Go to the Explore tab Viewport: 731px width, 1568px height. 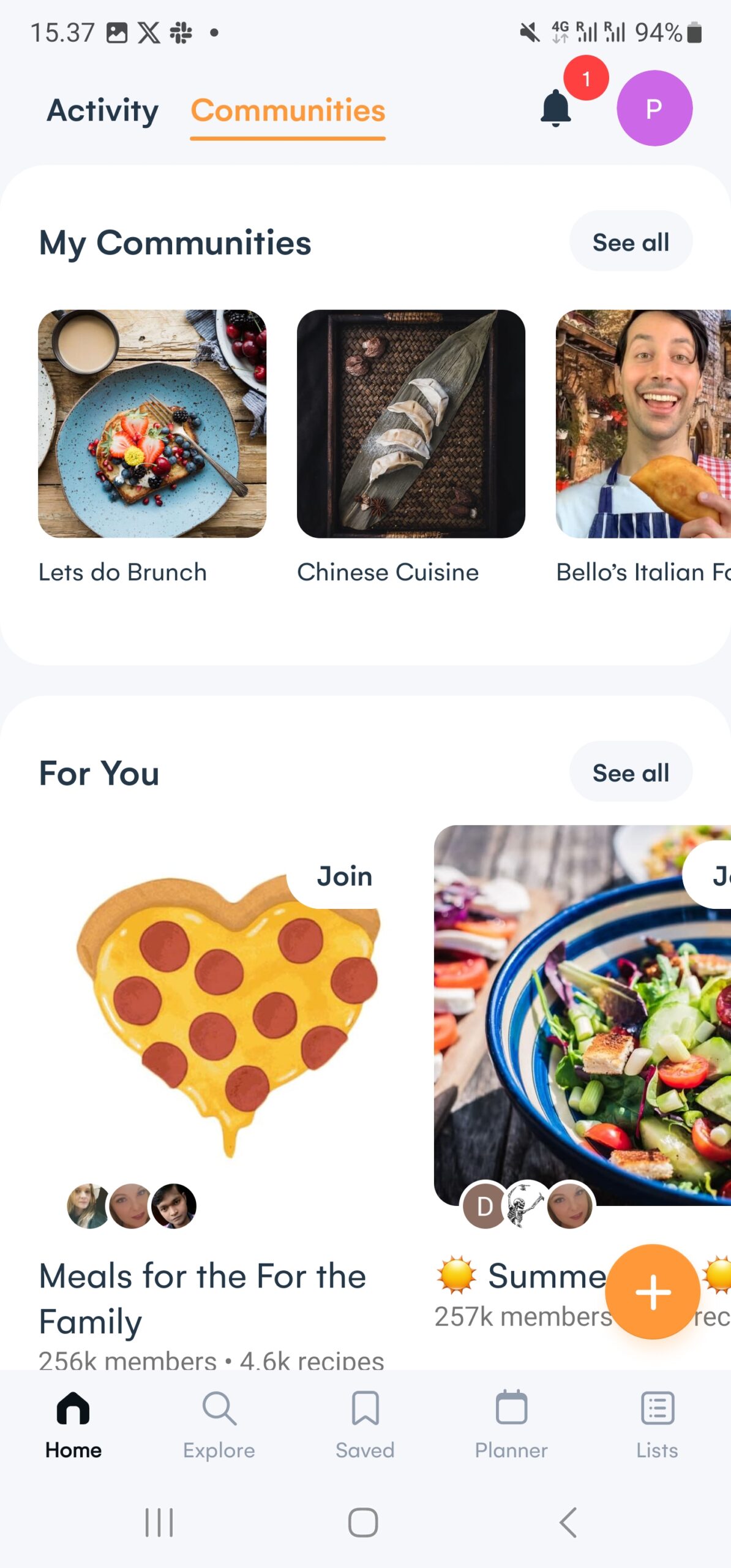pos(219,1424)
